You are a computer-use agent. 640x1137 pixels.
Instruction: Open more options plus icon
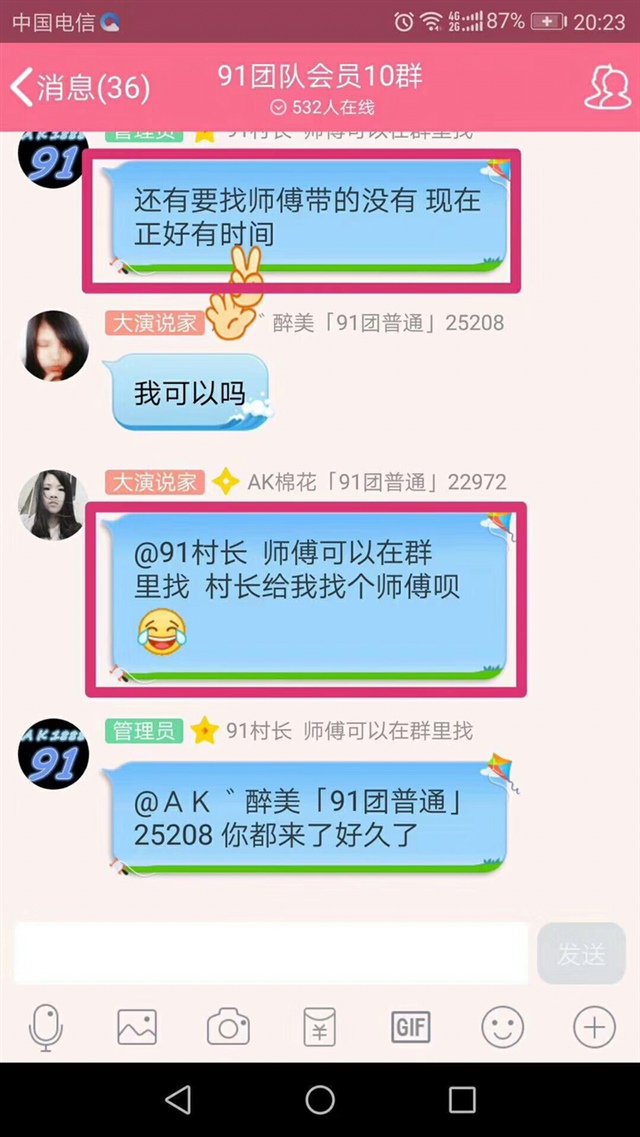(593, 1027)
